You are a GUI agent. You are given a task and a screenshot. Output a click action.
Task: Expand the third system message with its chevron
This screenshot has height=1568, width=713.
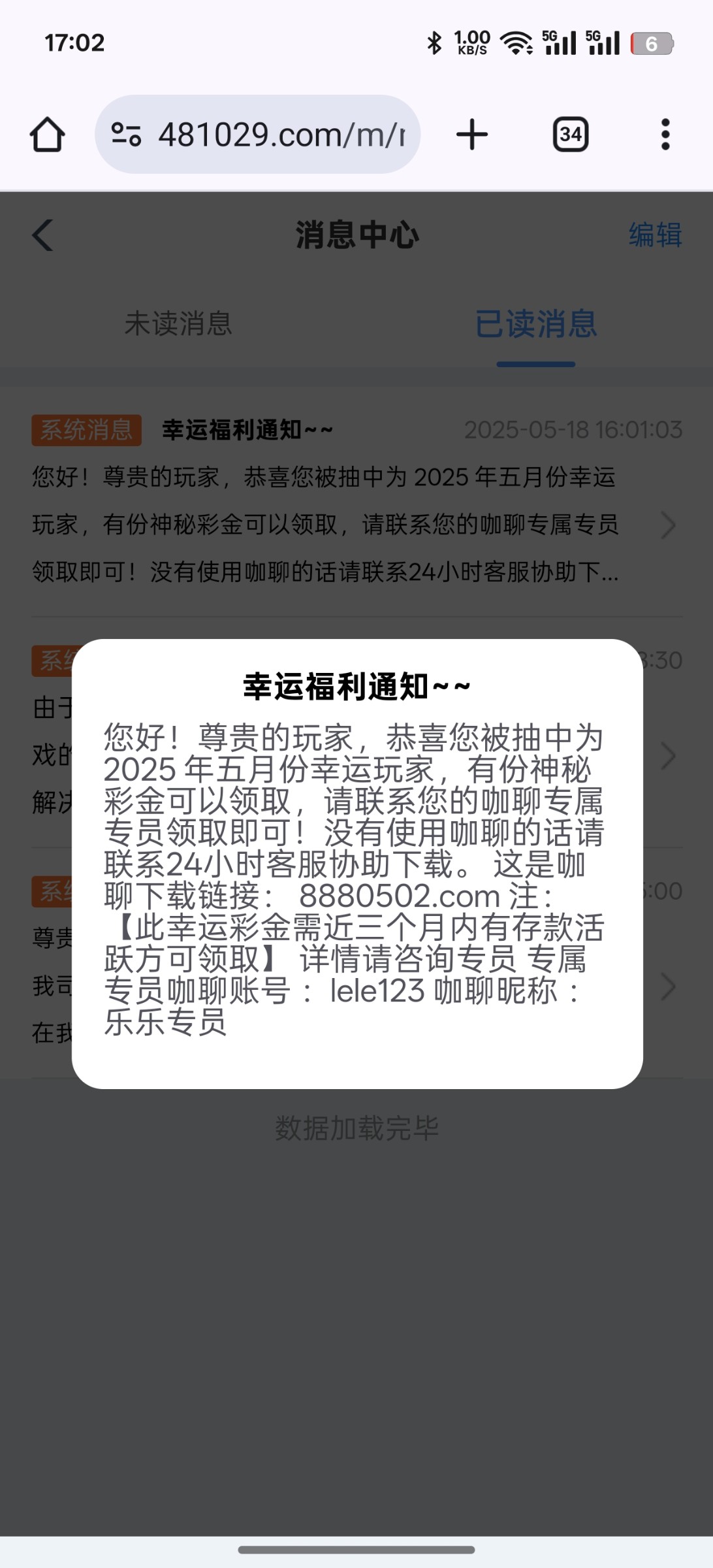point(667,986)
